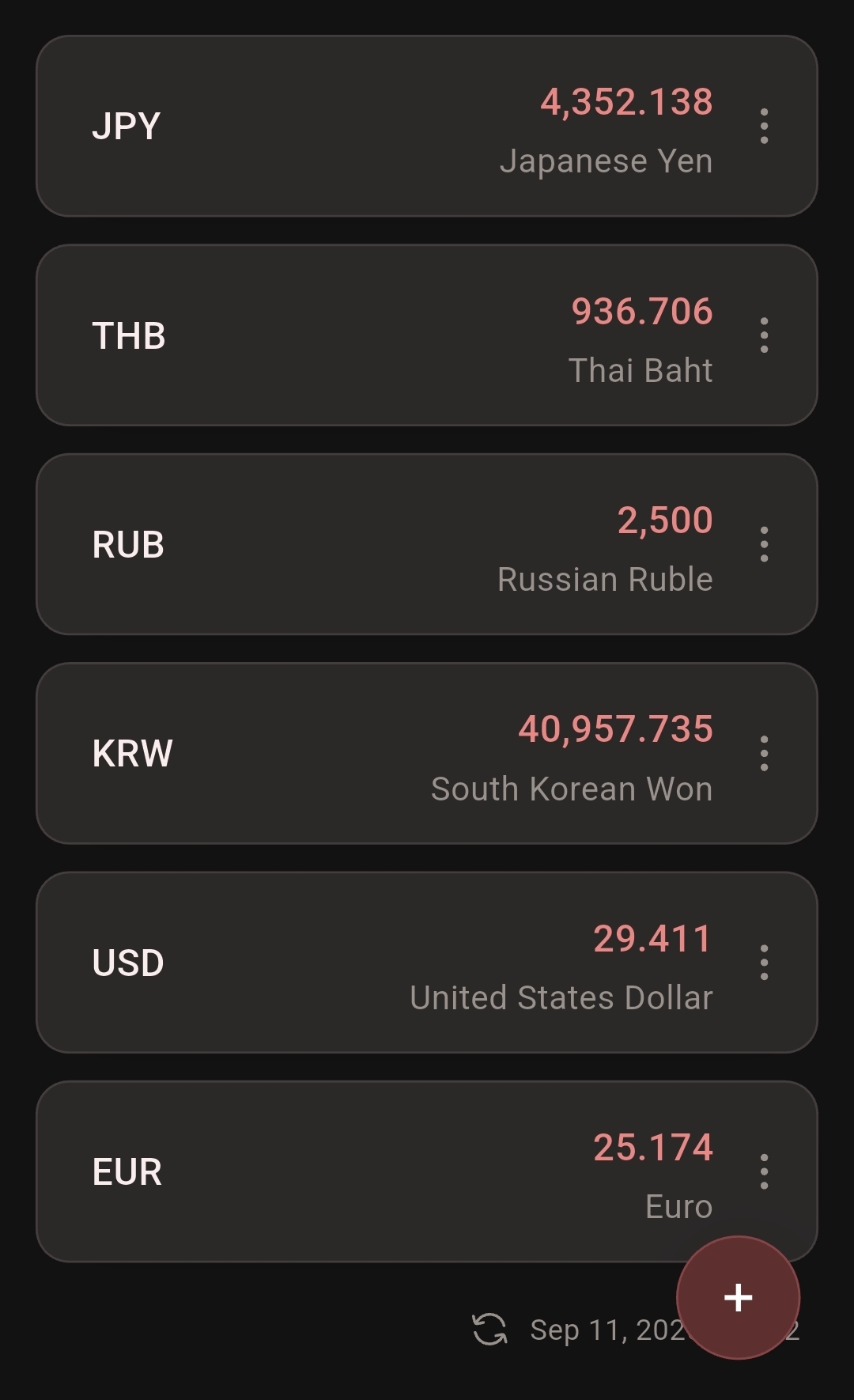Select the Thai Baht card

click(427, 335)
